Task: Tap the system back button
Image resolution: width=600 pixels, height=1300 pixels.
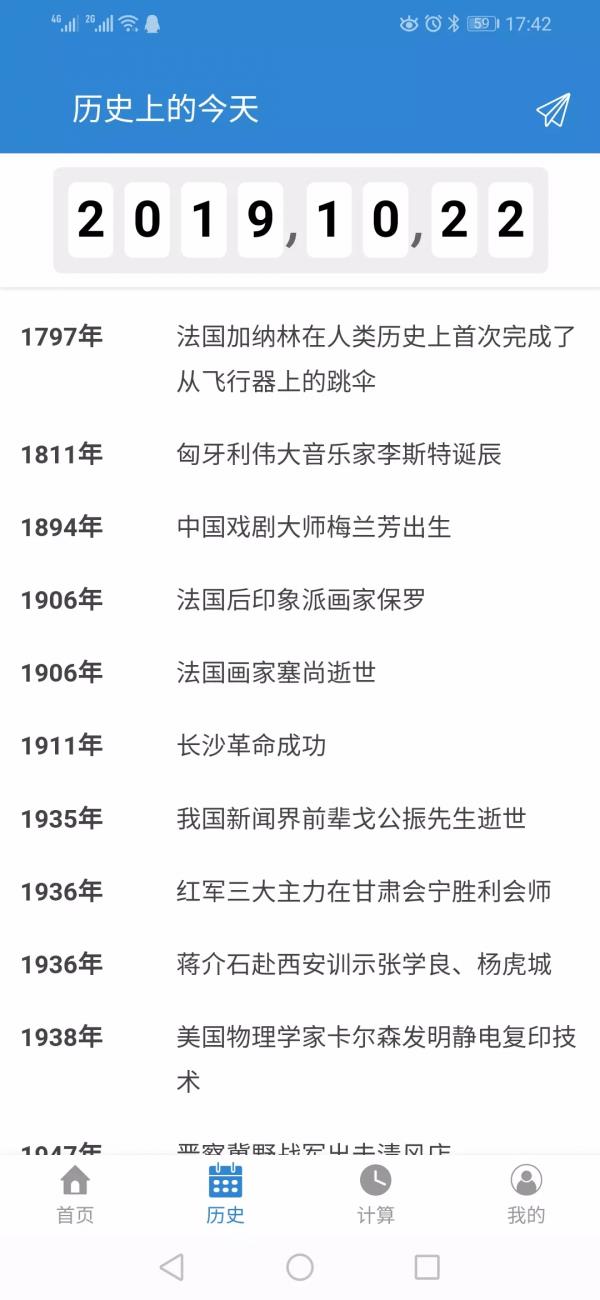Action: click(x=171, y=1267)
